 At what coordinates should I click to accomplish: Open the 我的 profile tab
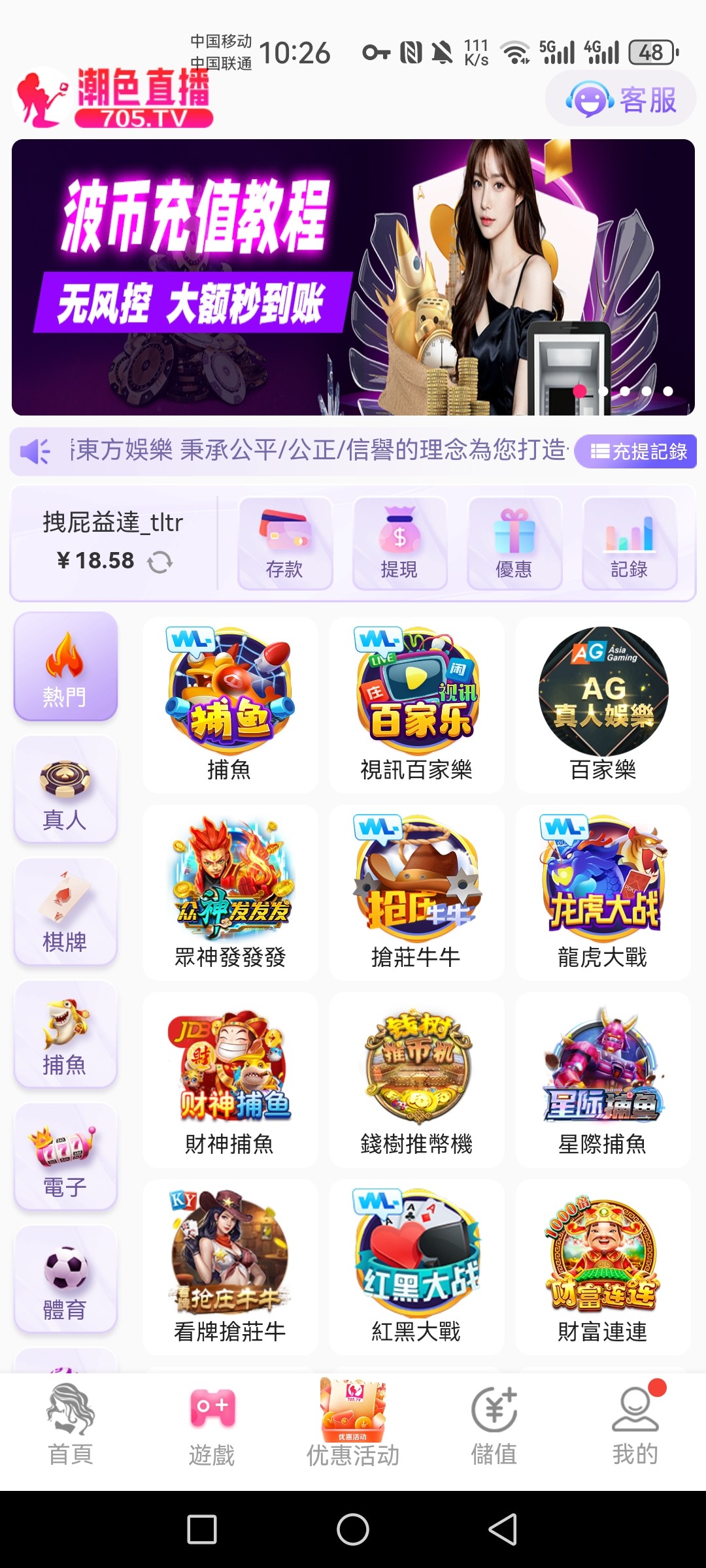click(635, 1426)
